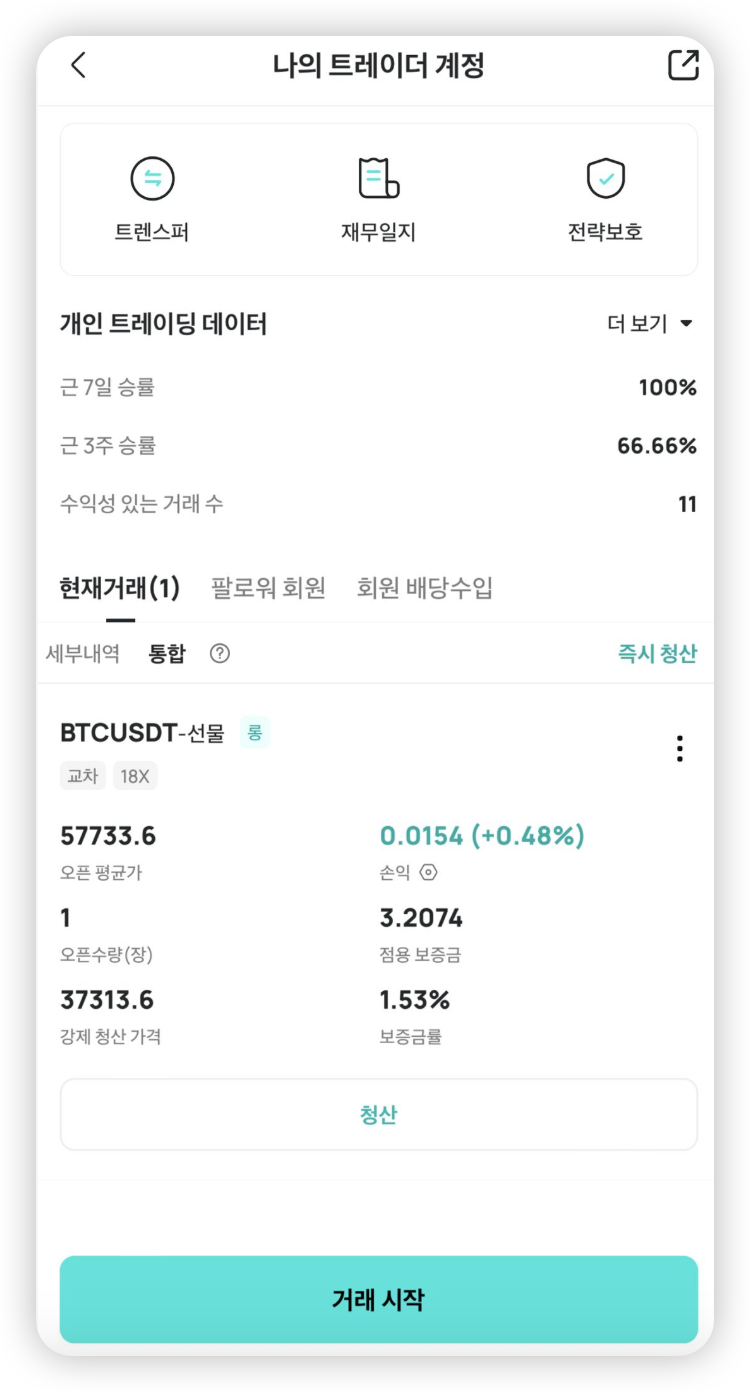The width and height of the screenshot is (750, 1392).
Task: Open 트렌스퍼 (transfer)
Action: tap(152, 200)
